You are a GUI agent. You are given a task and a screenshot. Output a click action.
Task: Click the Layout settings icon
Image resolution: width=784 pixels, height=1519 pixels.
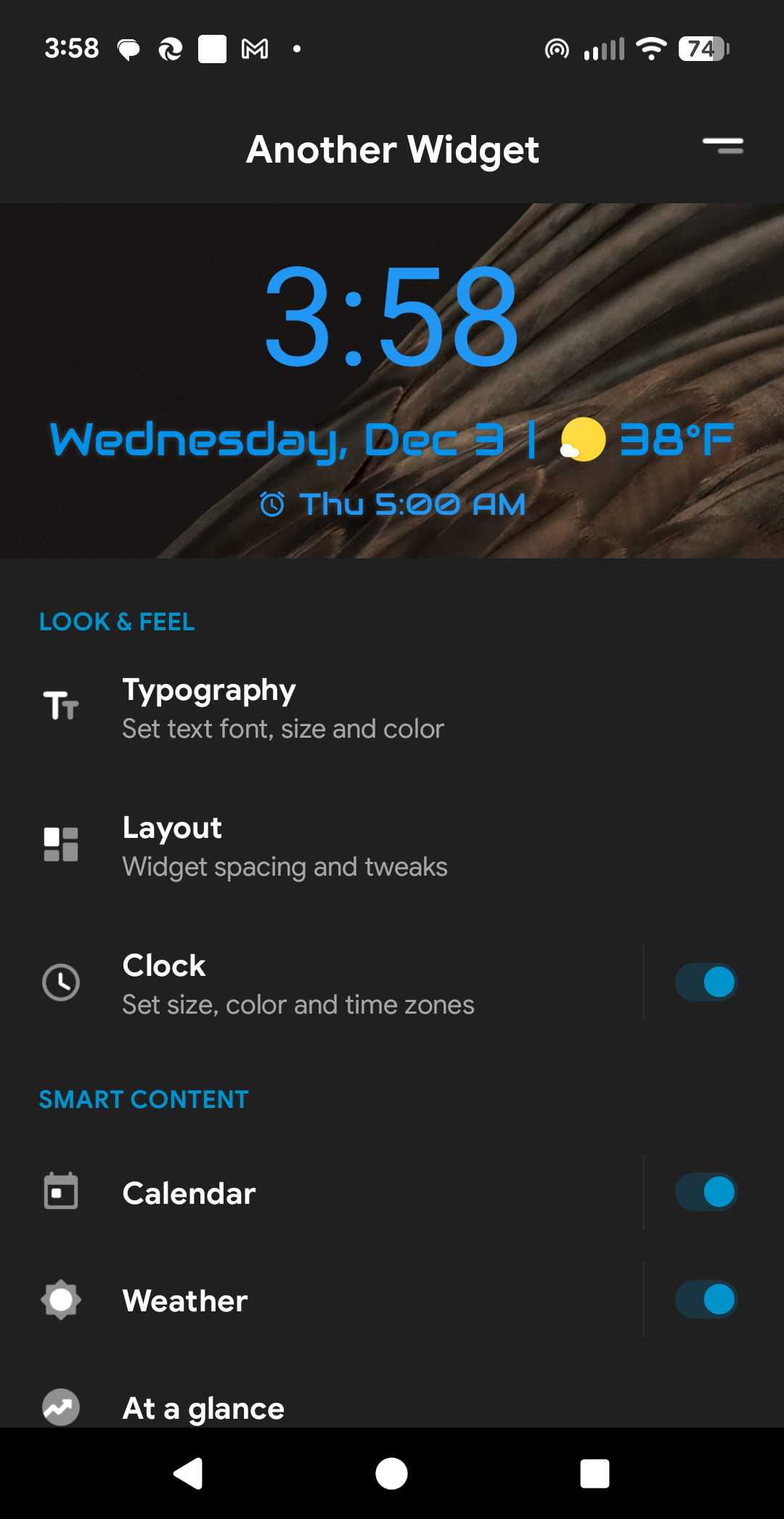(62, 844)
